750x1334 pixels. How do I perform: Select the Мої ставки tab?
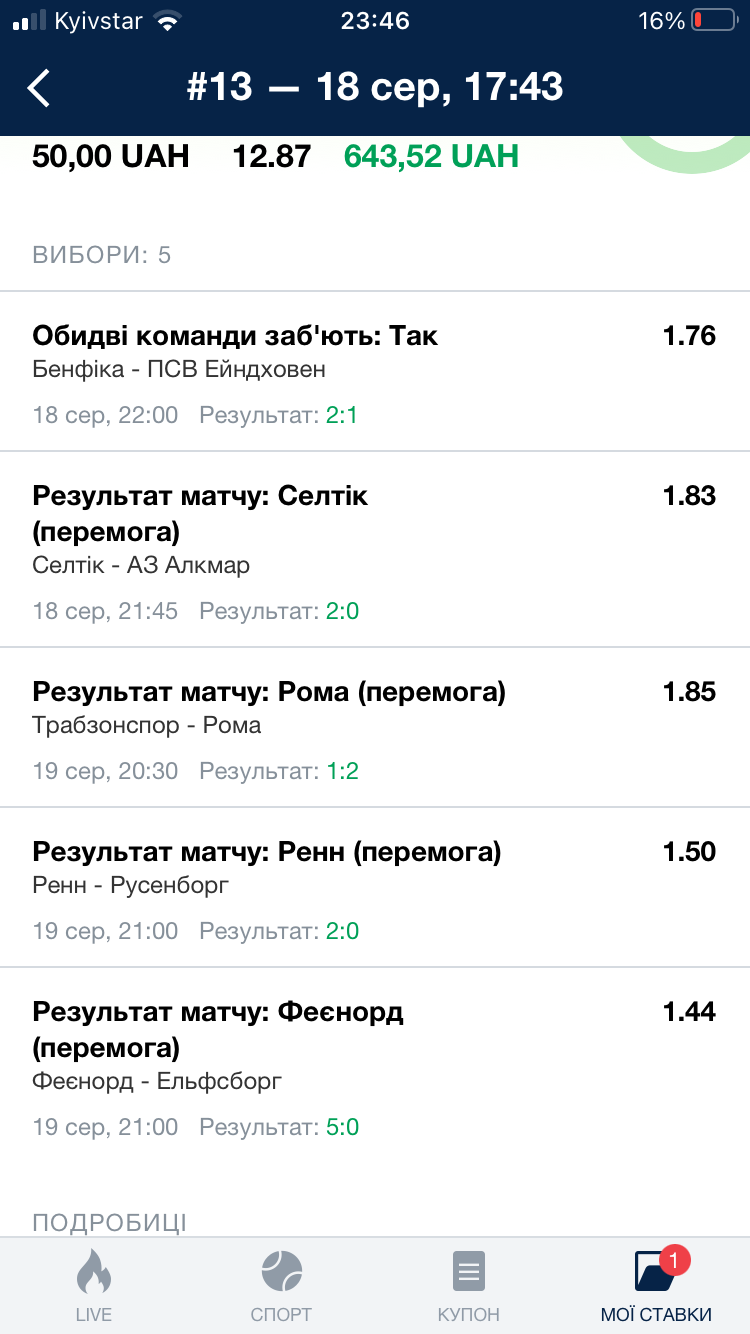656,1286
